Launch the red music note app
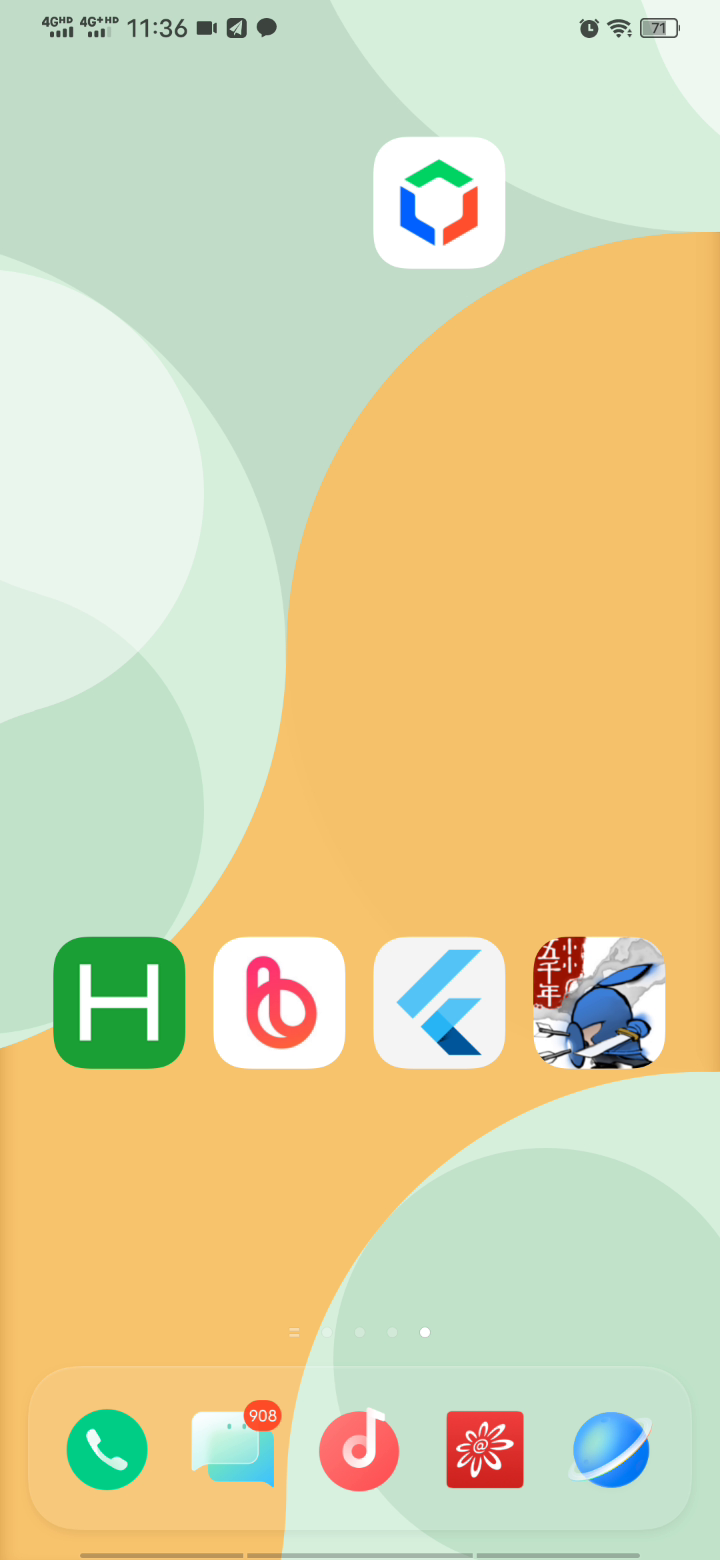 (x=359, y=1449)
